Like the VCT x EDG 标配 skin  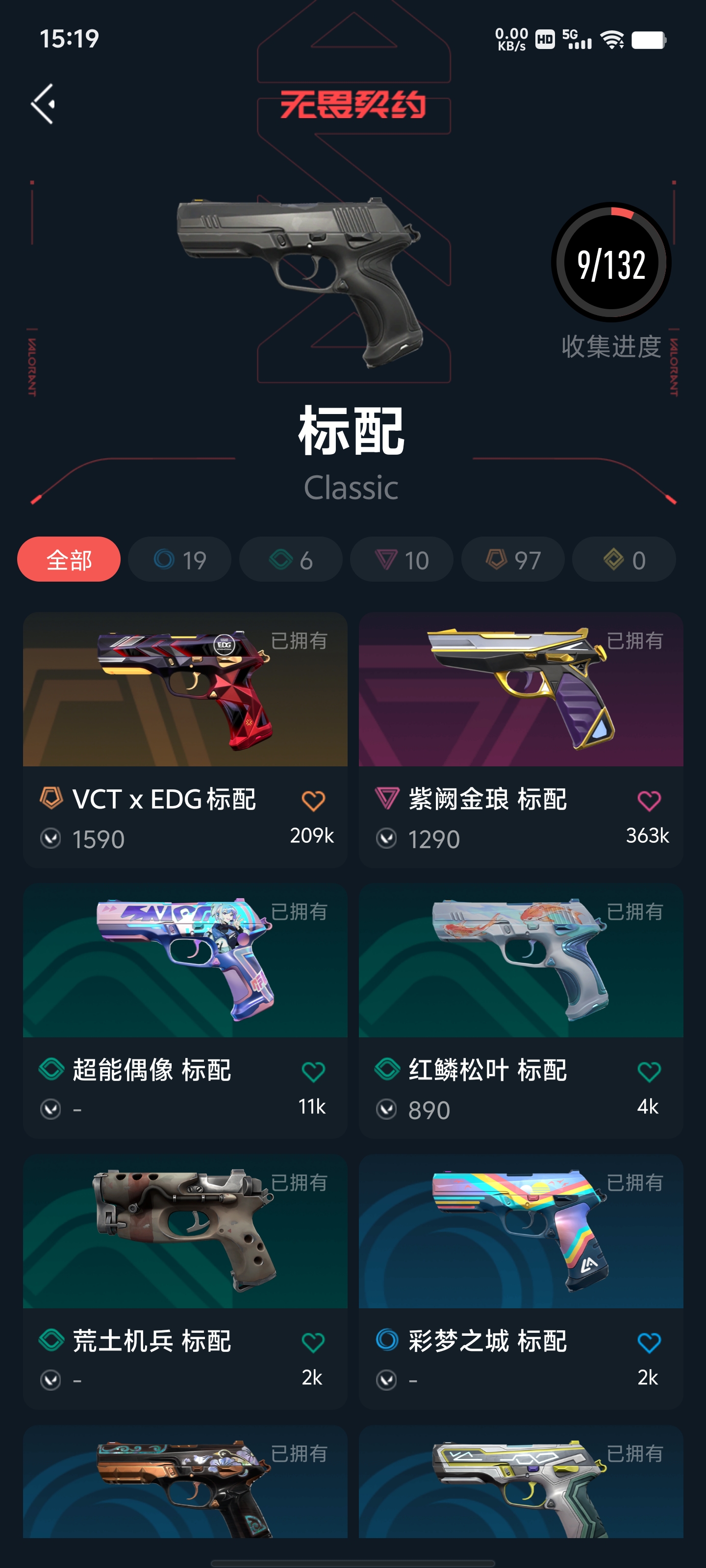313,801
